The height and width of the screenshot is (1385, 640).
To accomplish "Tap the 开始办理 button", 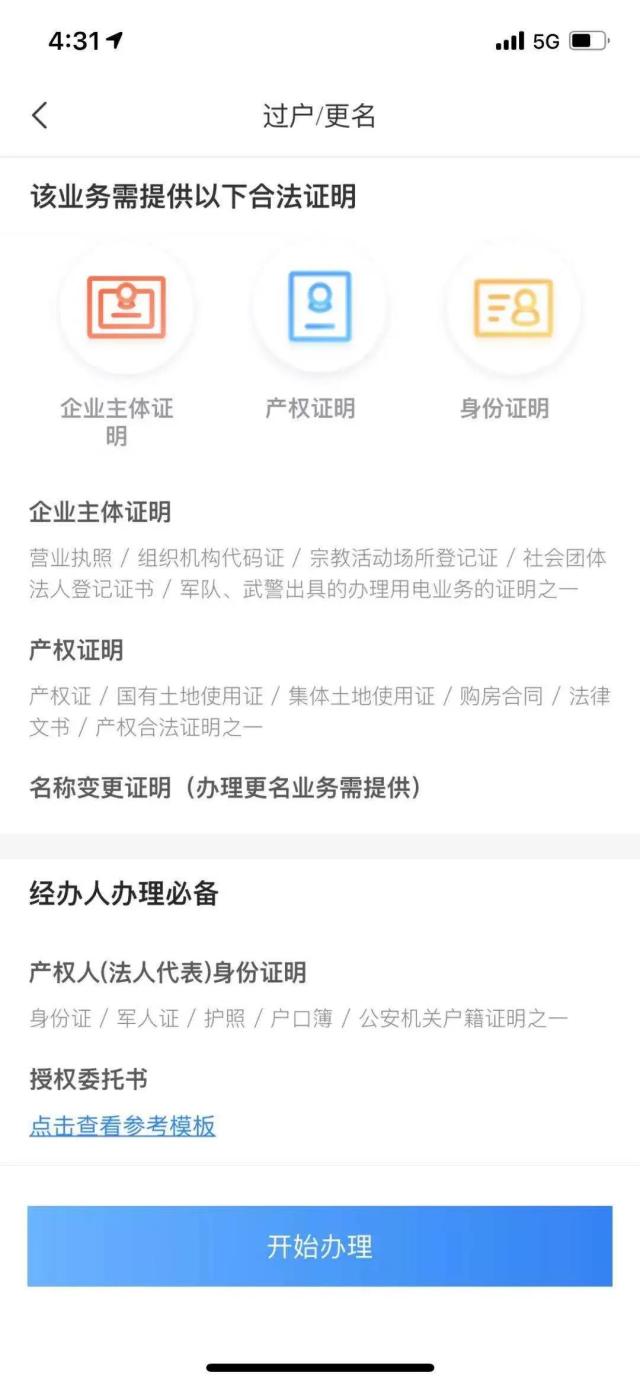I will pyautogui.click(x=320, y=1246).
